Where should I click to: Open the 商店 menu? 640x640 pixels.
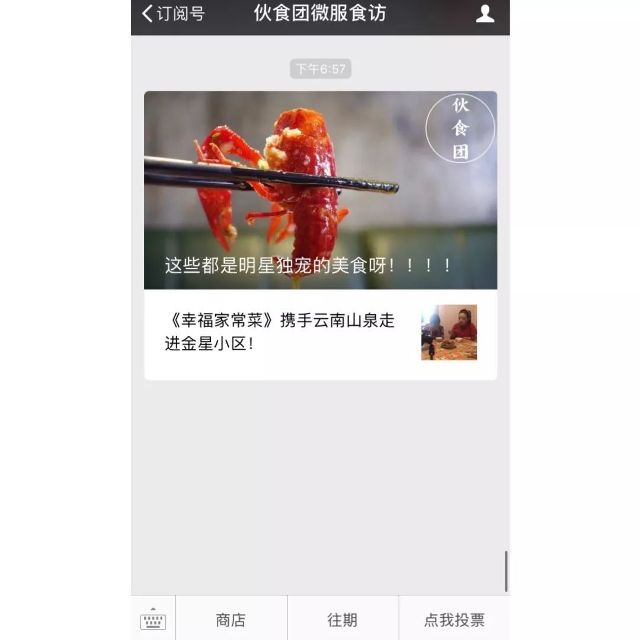point(231,620)
